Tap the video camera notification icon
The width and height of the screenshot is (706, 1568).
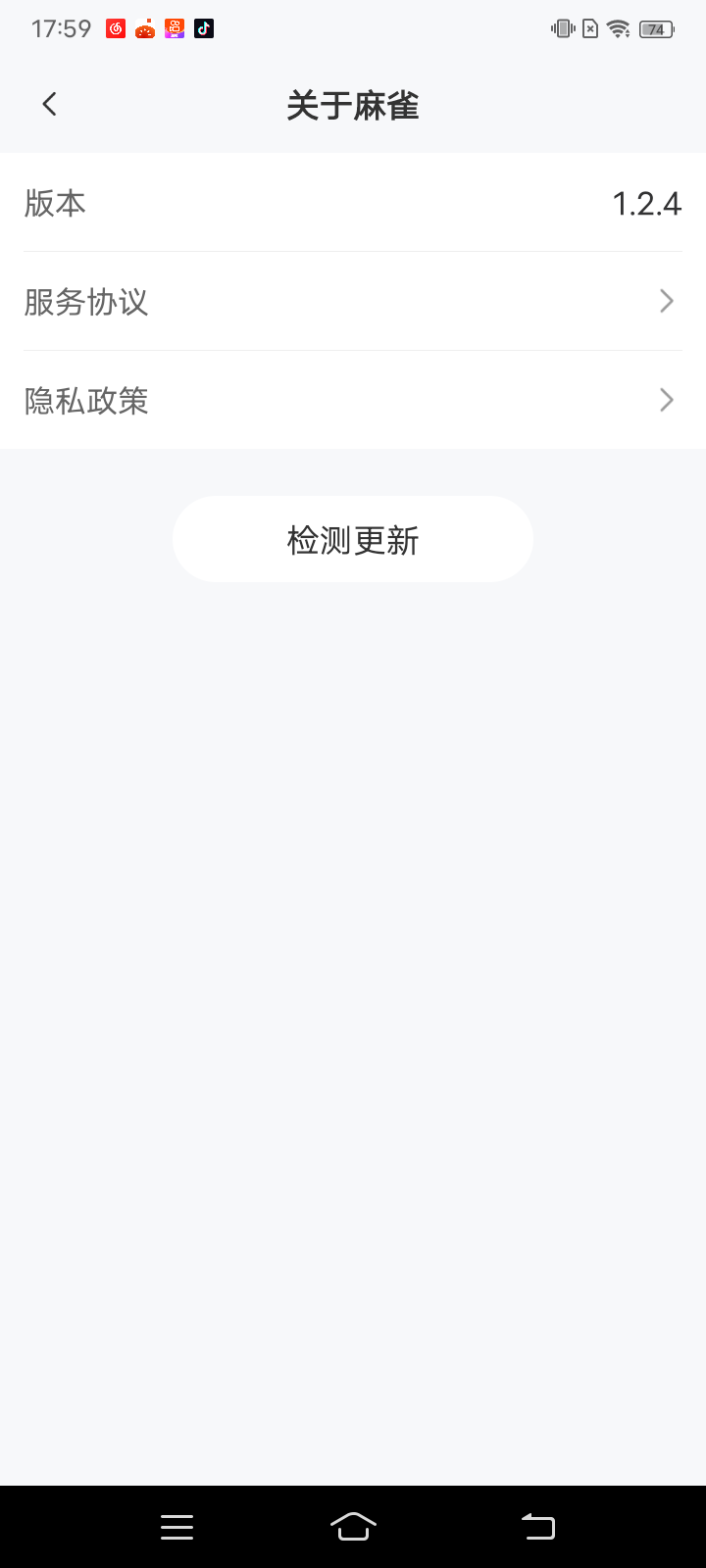coord(174,28)
